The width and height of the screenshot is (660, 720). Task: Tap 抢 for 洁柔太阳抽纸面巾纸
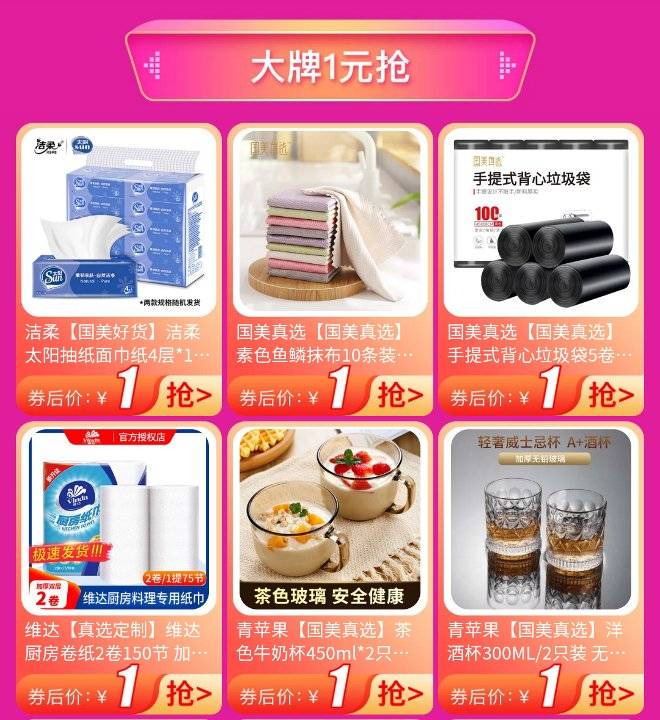189,395
